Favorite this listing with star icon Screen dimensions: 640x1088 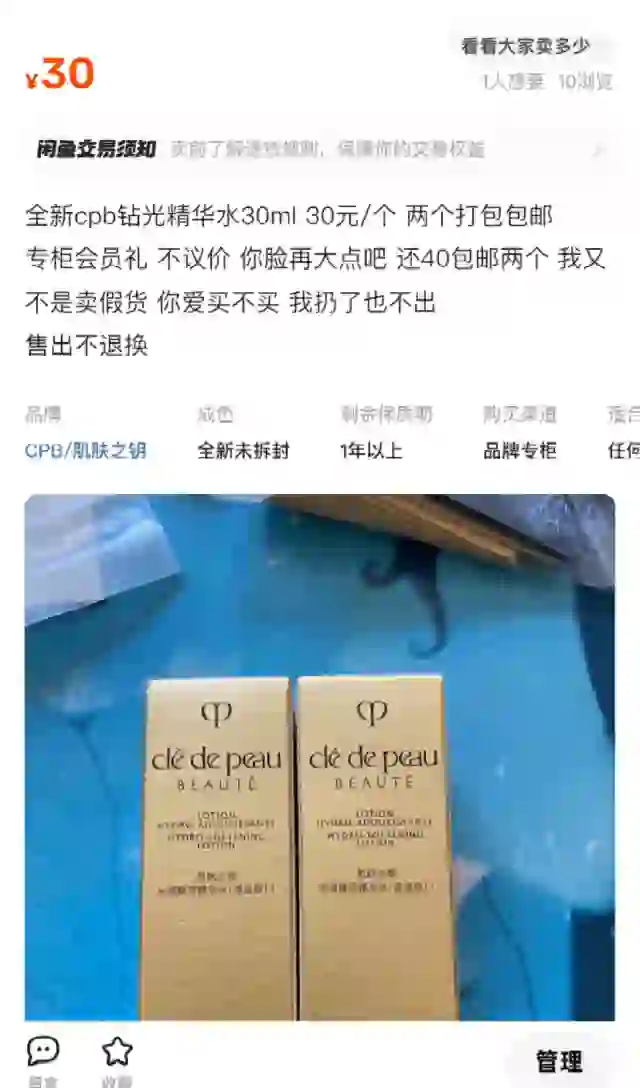(117, 1052)
